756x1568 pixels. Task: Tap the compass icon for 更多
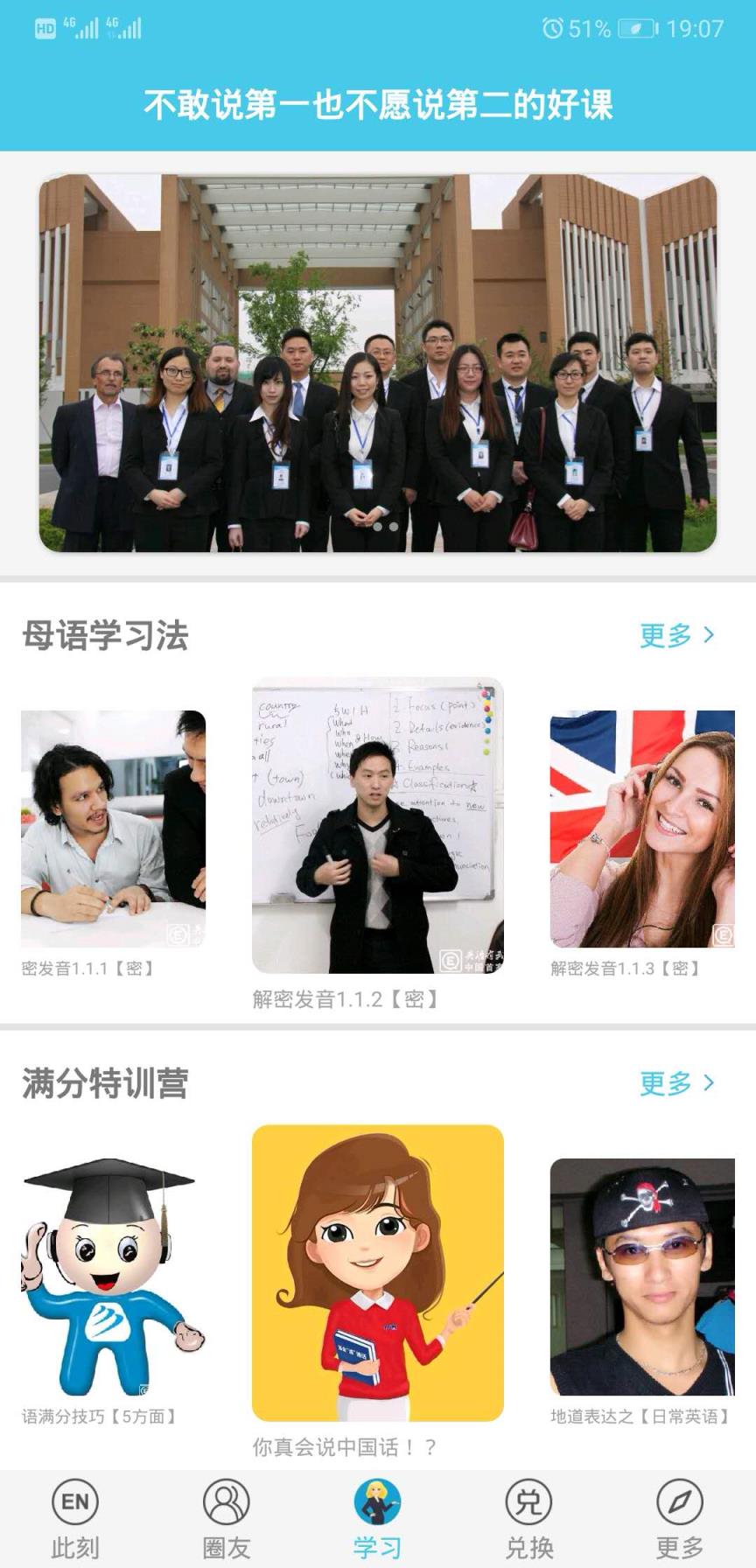pos(681,1501)
